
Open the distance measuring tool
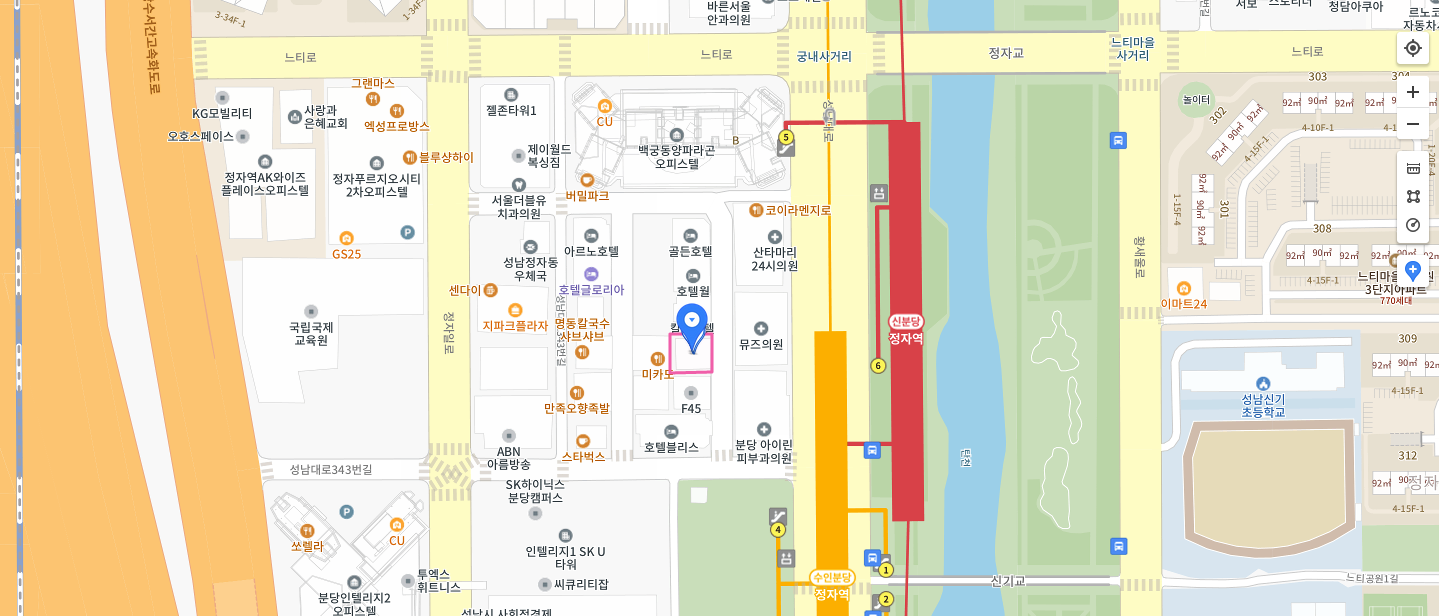click(1412, 168)
